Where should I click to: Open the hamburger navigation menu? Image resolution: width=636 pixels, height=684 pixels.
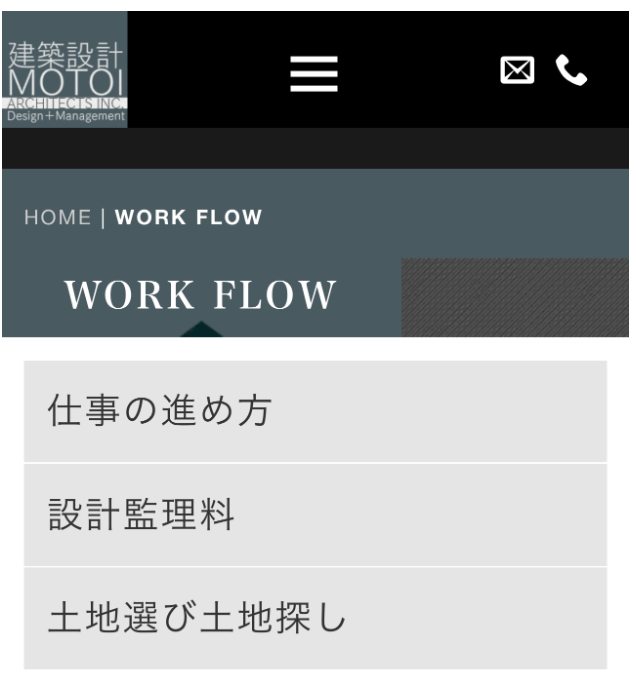click(x=314, y=73)
